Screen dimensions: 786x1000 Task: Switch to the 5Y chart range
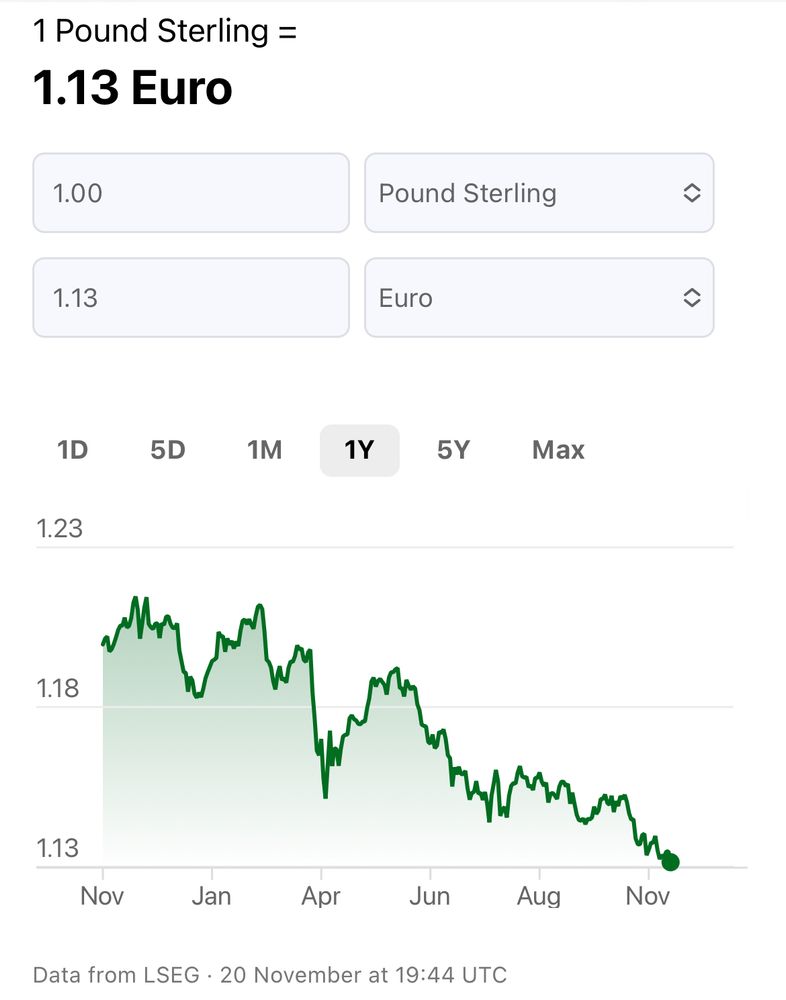pyautogui.click(x=453, y=451)
